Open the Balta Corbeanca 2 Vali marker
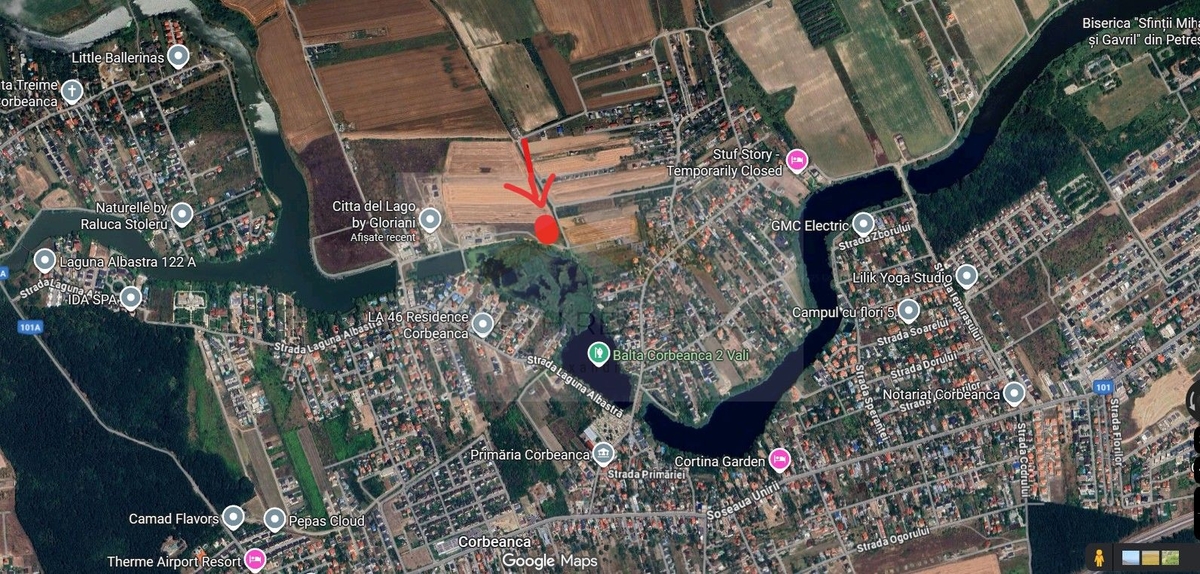Image resolution: width=1200 pixels, height=574 pixels. click(598, 353)
